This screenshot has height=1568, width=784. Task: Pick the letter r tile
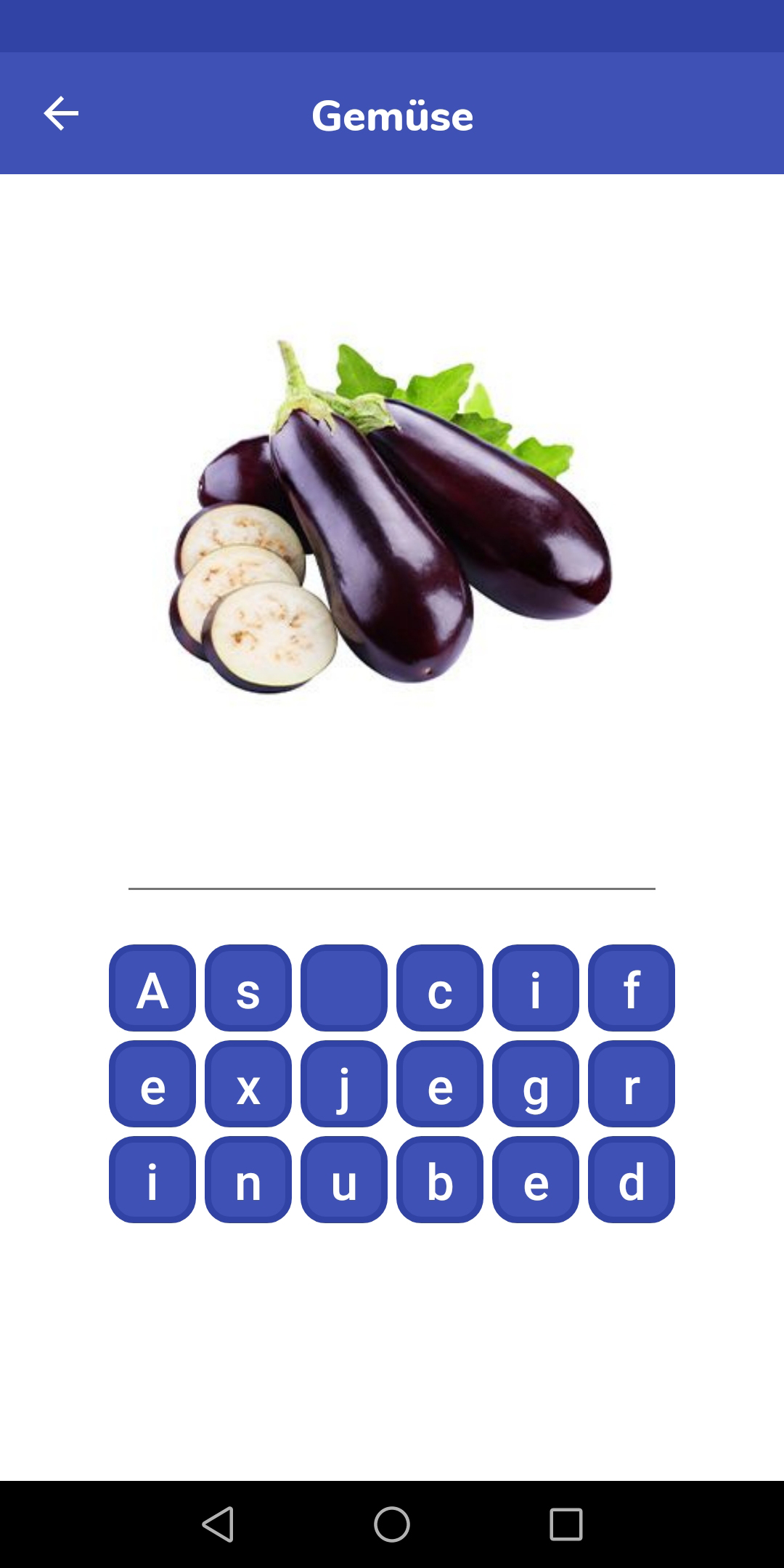pos(632,1084)
